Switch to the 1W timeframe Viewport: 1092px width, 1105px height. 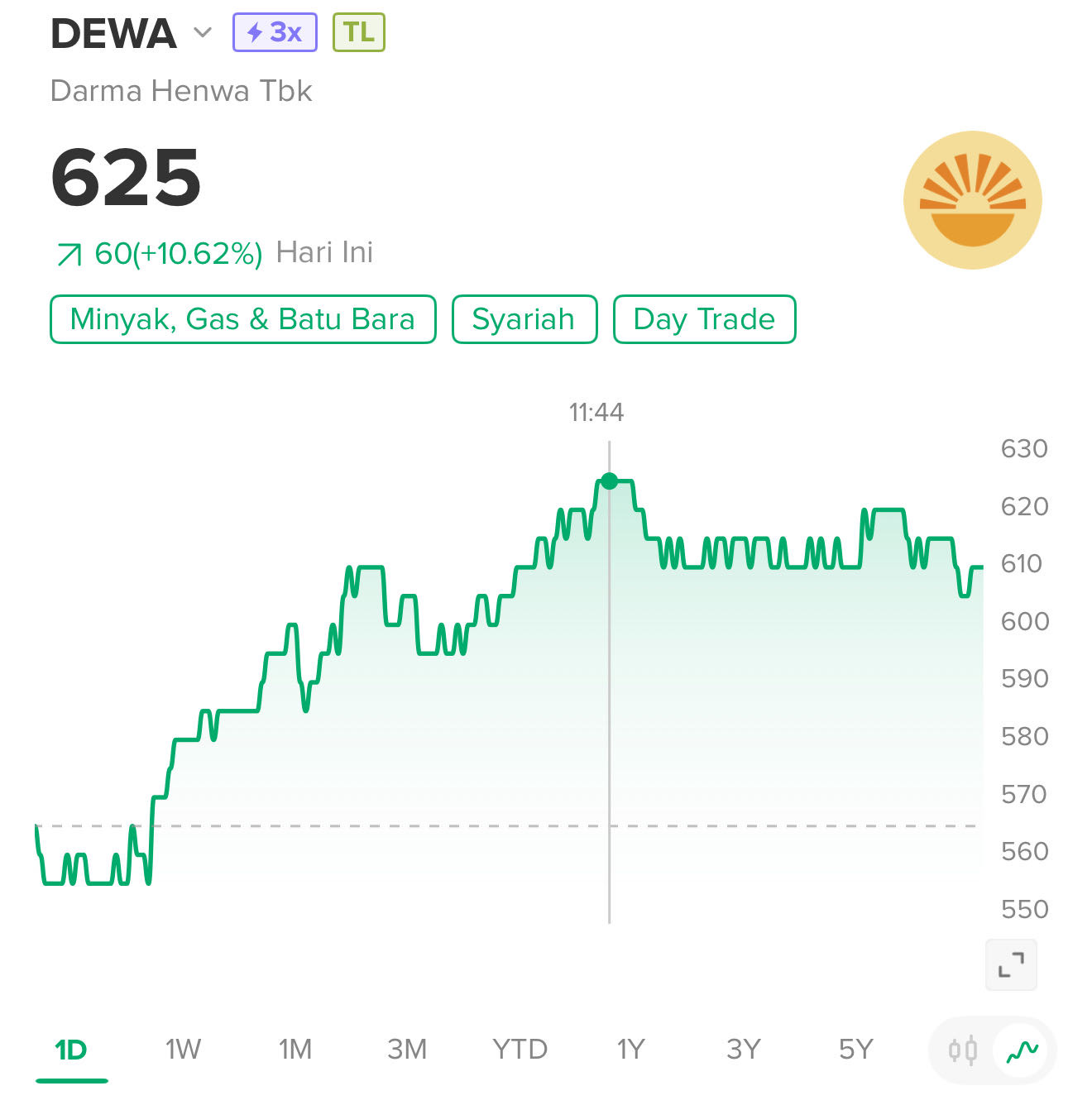pyautogui.click(x=183, y=1050)
